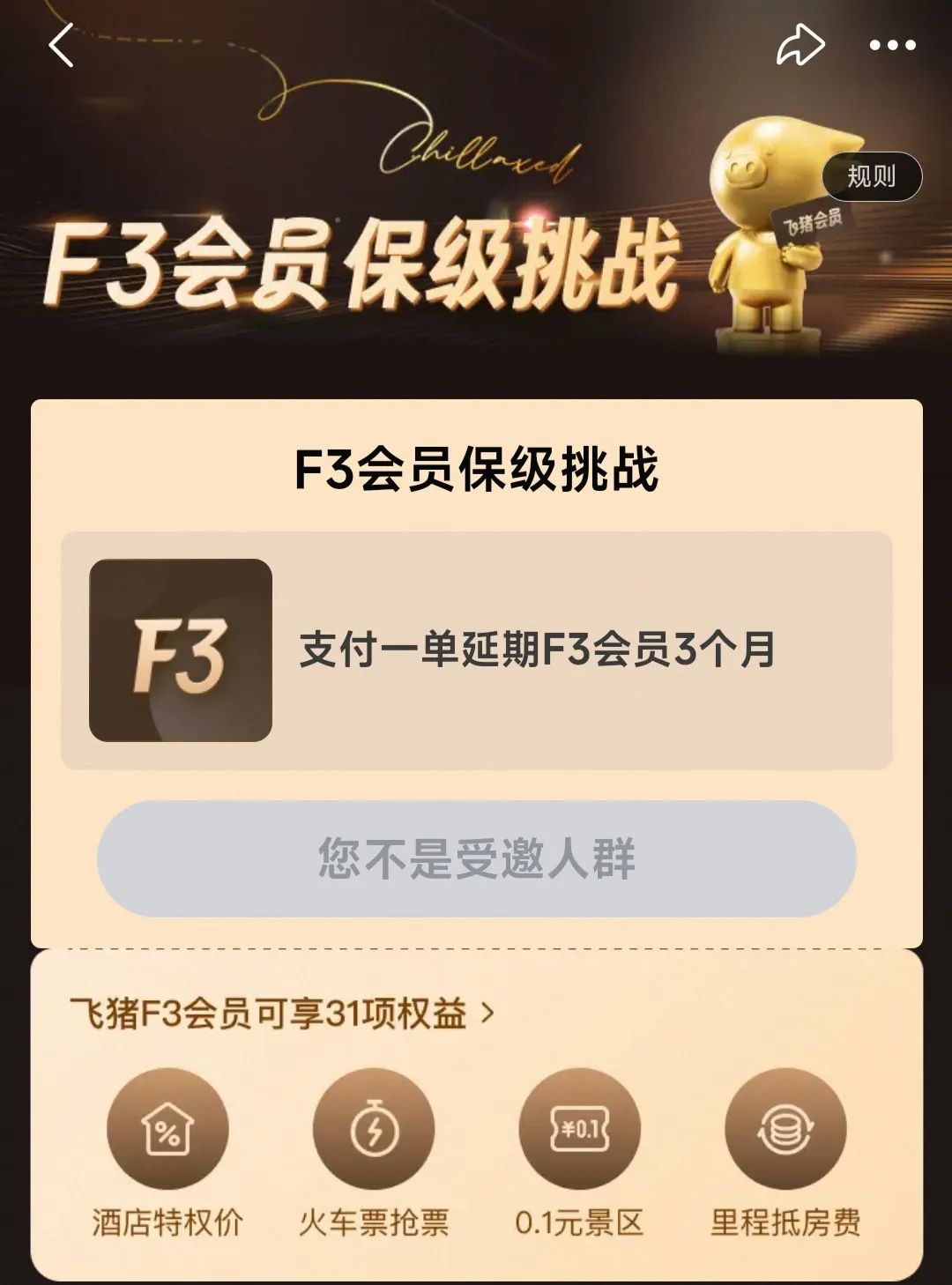
Task: Share this F3 challenge page
Action: (x=800, y=46)
